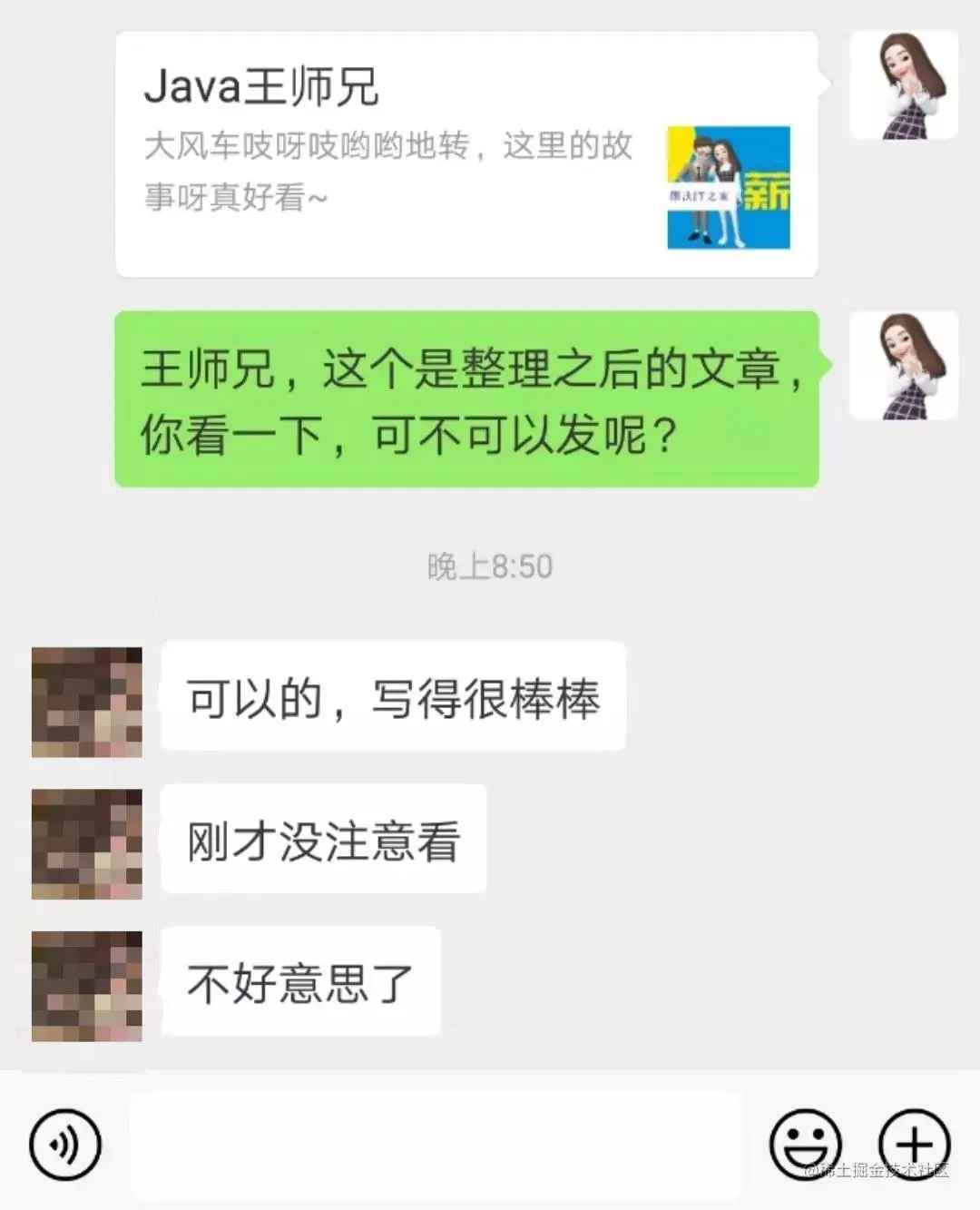The image size is (980, 1210).
Task: Tap the message bubble 刚才没注意看
Action: coord(323,841)
